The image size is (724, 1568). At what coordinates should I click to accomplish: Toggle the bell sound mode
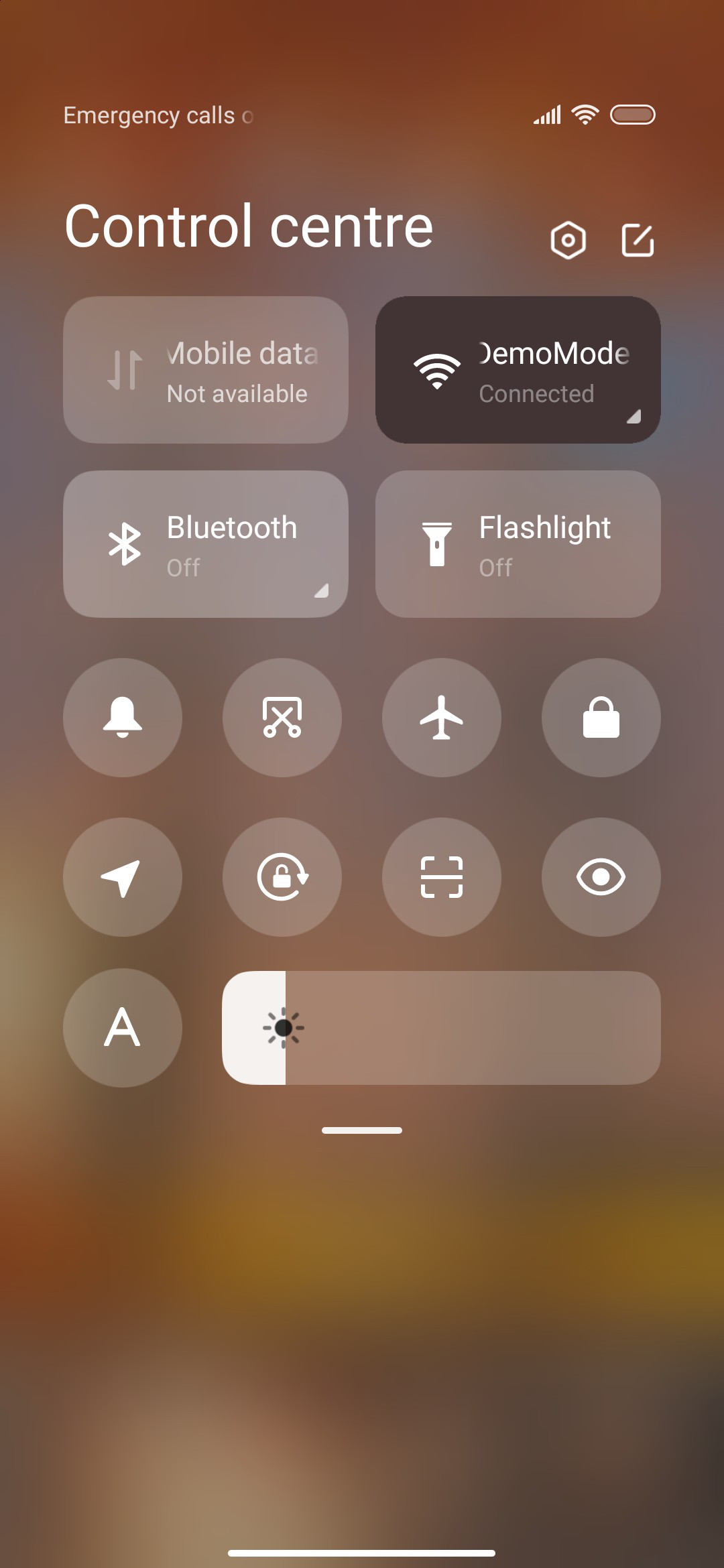pyautogui.click(x=123, y=718)
